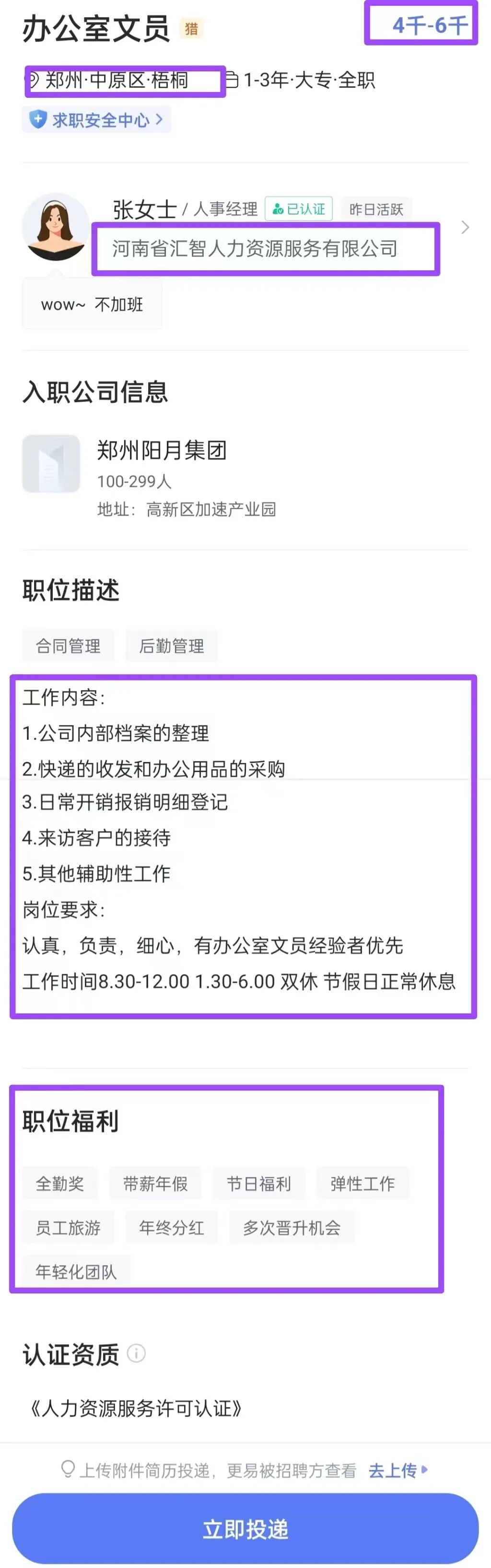Tap 去上传 to upload a resume attachment
This screenshot has width=491, height=1568.
[397, 1470]
